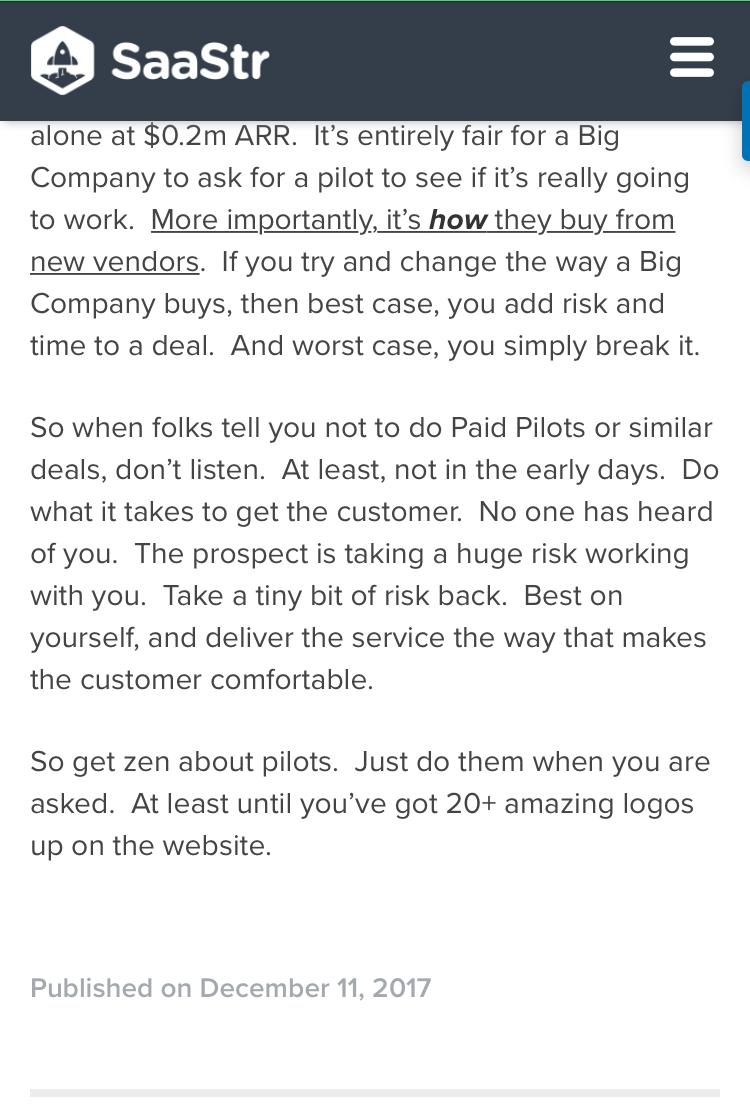Open the hamburger navigation menu

coord(691,58)
